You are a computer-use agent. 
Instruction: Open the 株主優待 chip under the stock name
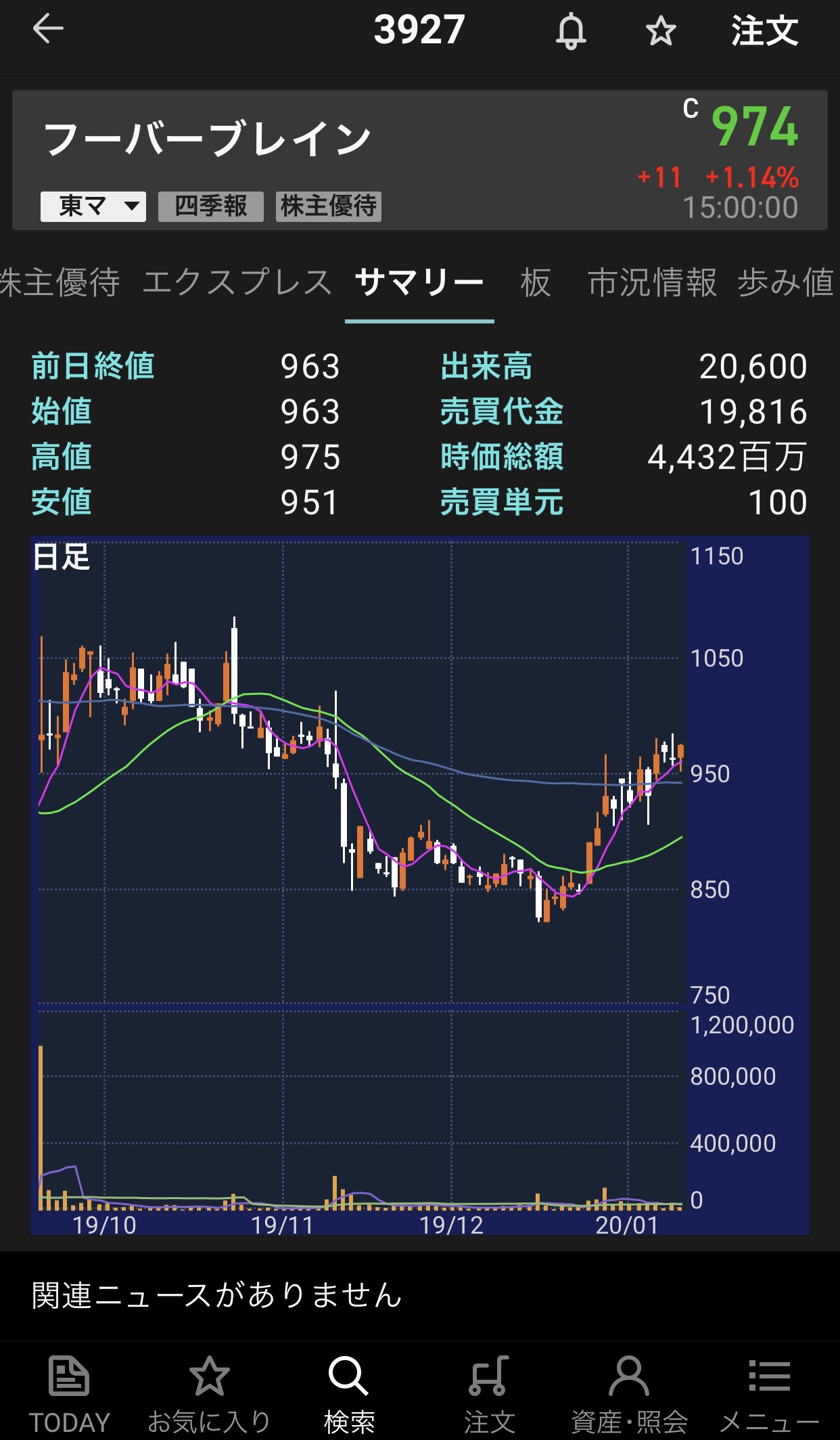pyautogui.click(x=329, y=206)
